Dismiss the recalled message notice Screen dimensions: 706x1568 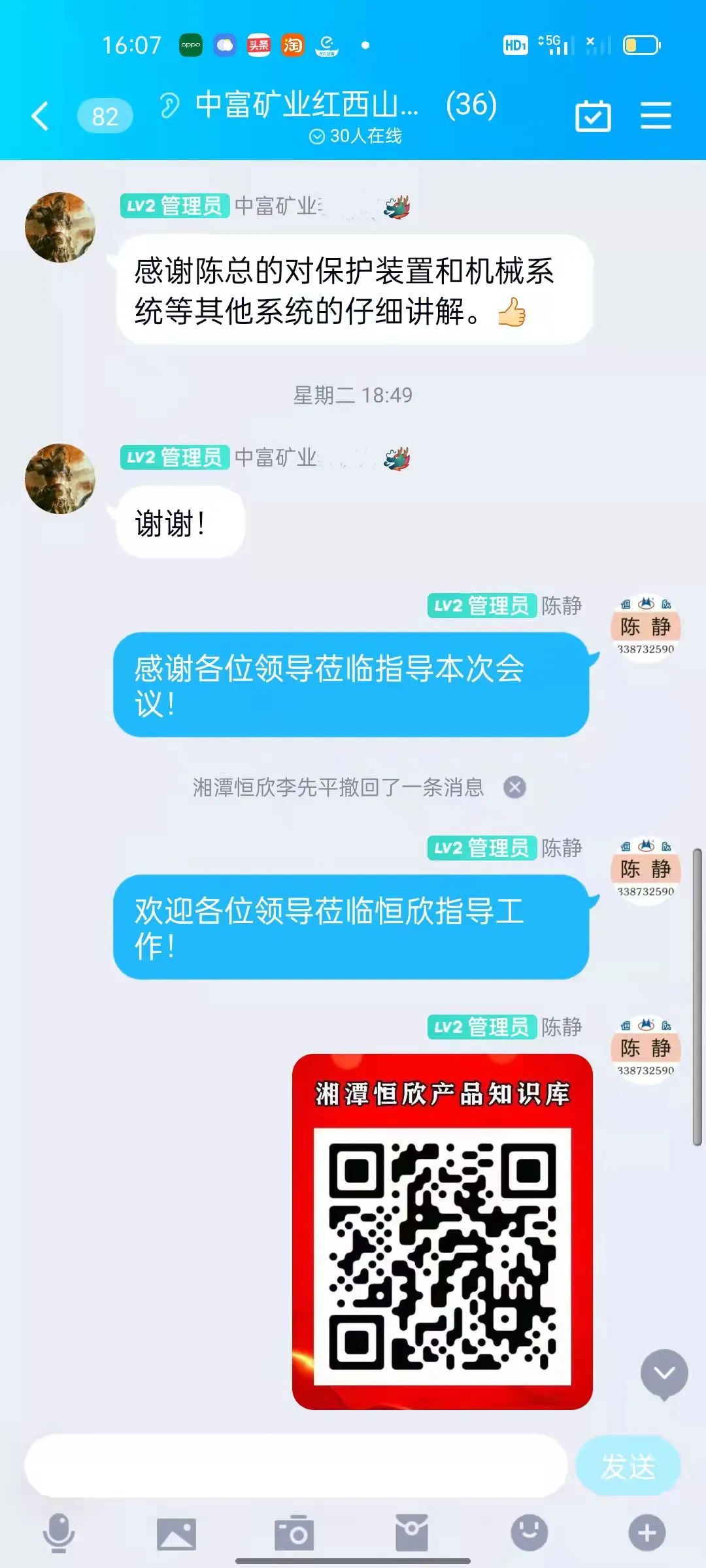click(x=515, y=787)
